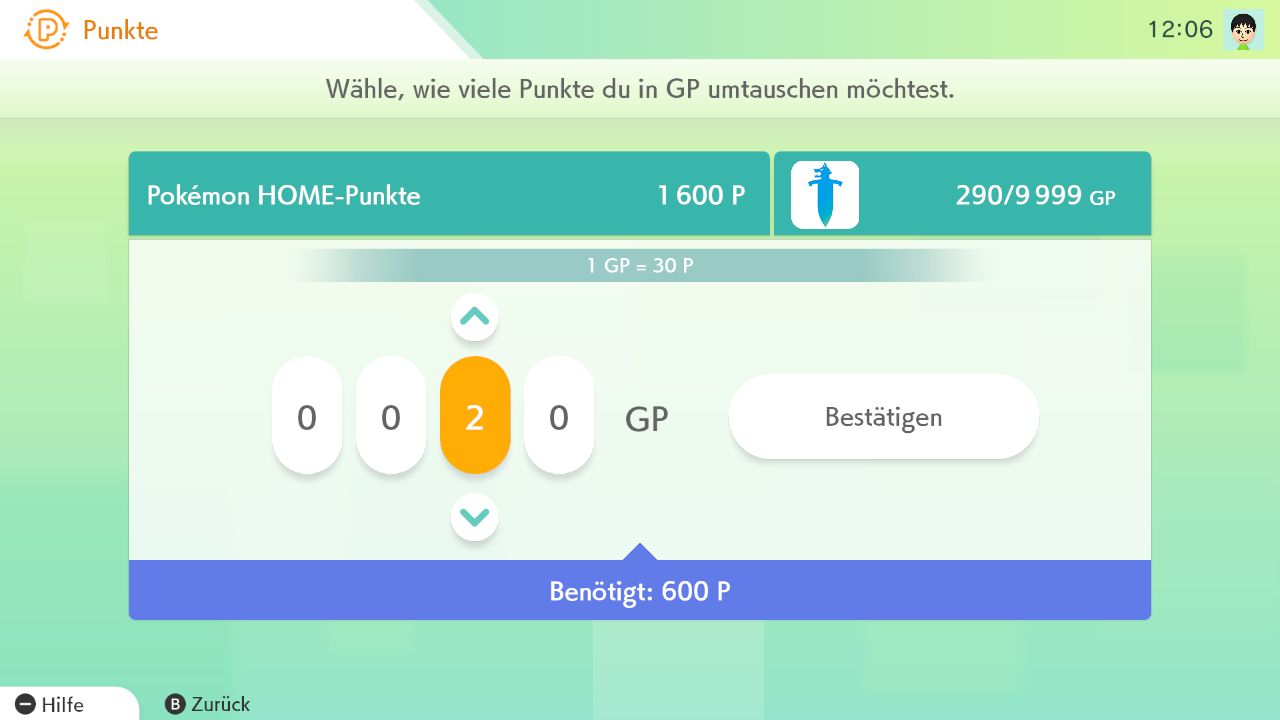This screenshot has height=720, width=1280.
Task: Open Hilfe for help
Action: pyautogui.click(x=52, y=704)
